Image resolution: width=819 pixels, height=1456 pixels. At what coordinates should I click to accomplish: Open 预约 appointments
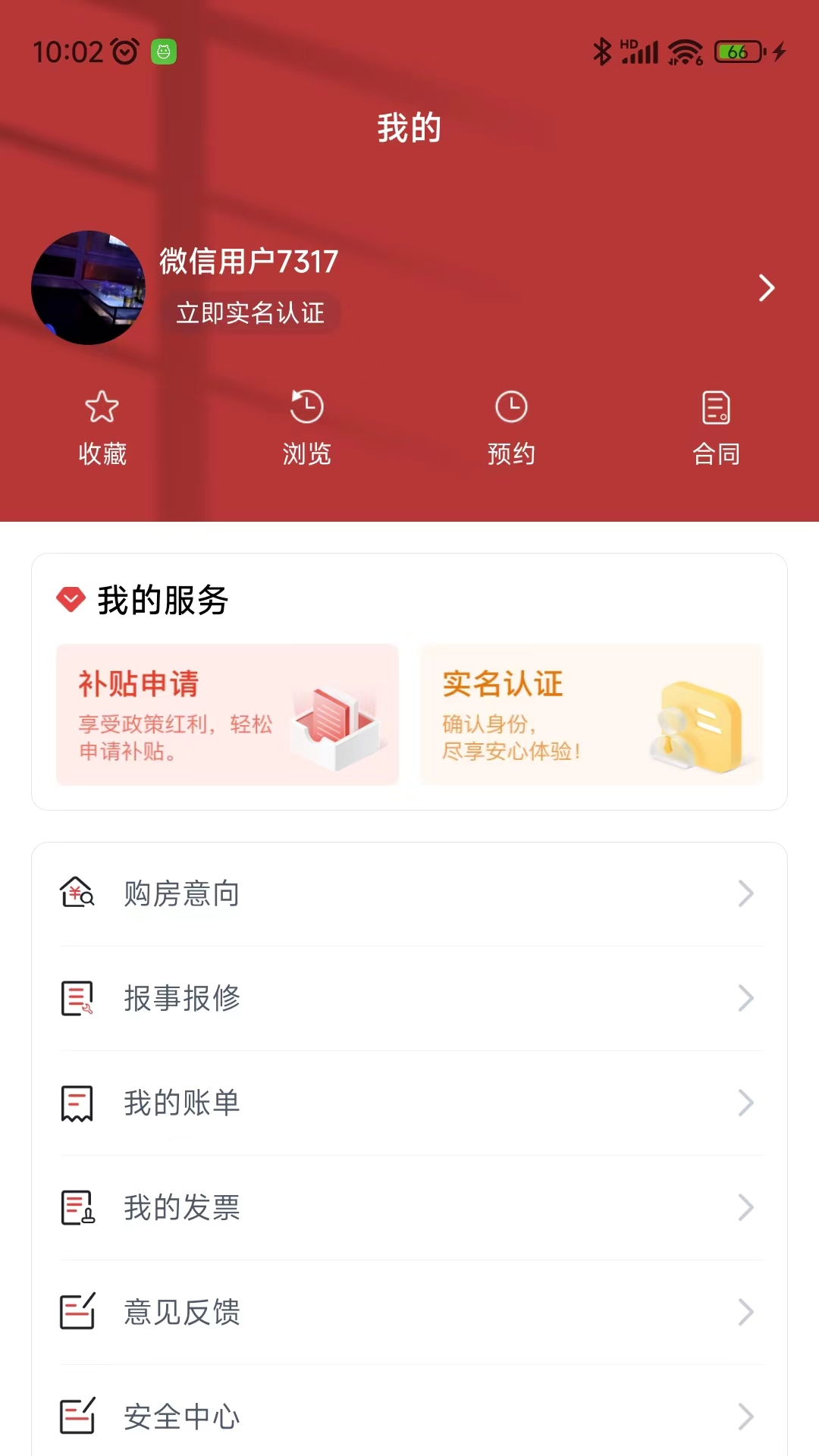[x=512, y=428]
